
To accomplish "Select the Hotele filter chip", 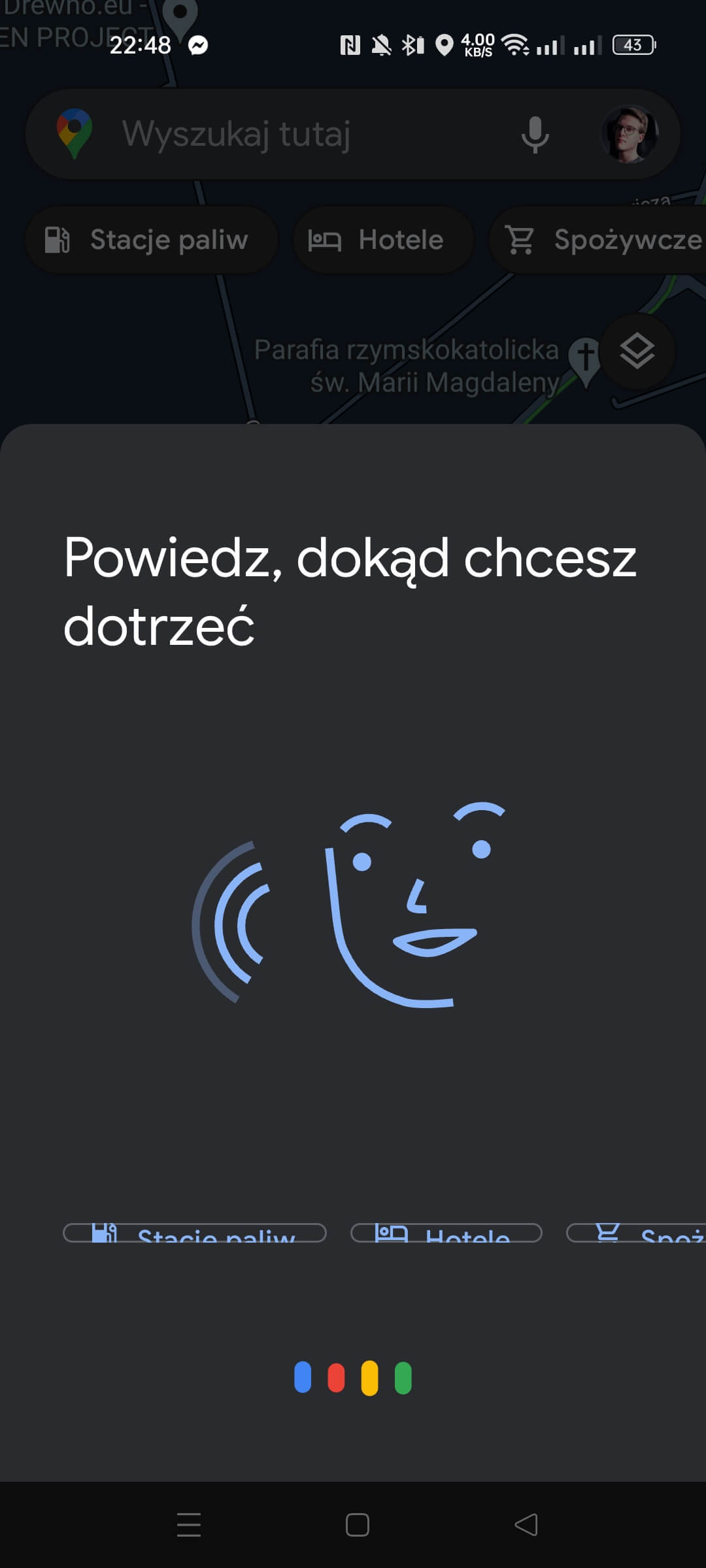I will (x=383, y=240).
